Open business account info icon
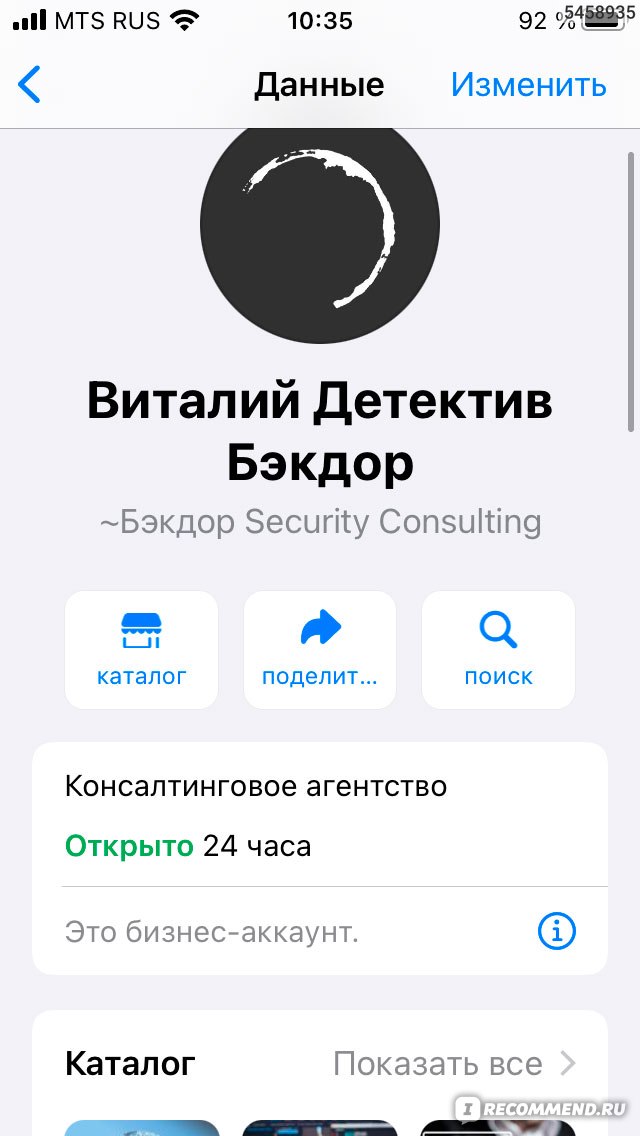640x1136 pixels. (557, 932)
